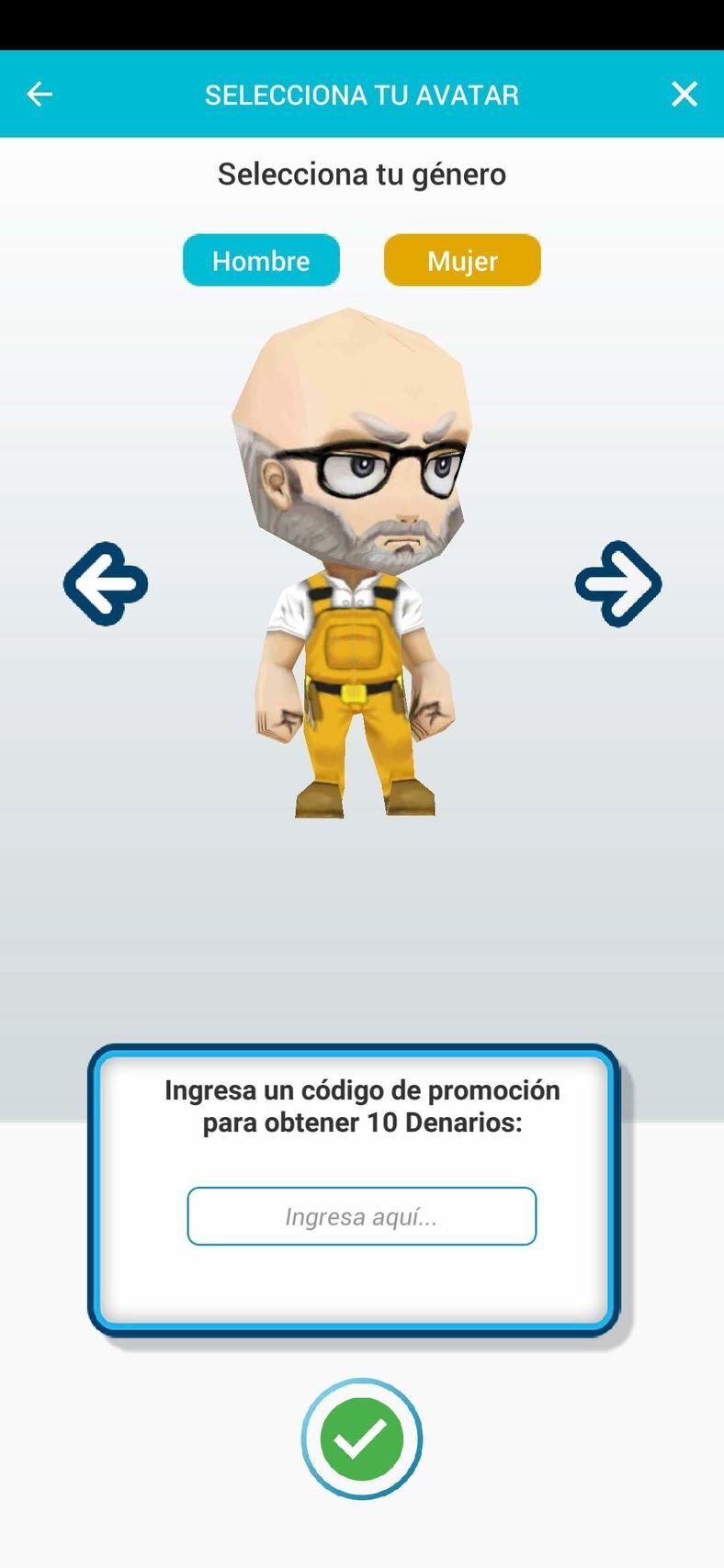The width and height of the screenshot is (724, 1568).
Task: Tap the promo code field 'Ingresa aquí...'
Action: tap(361, 1216)
